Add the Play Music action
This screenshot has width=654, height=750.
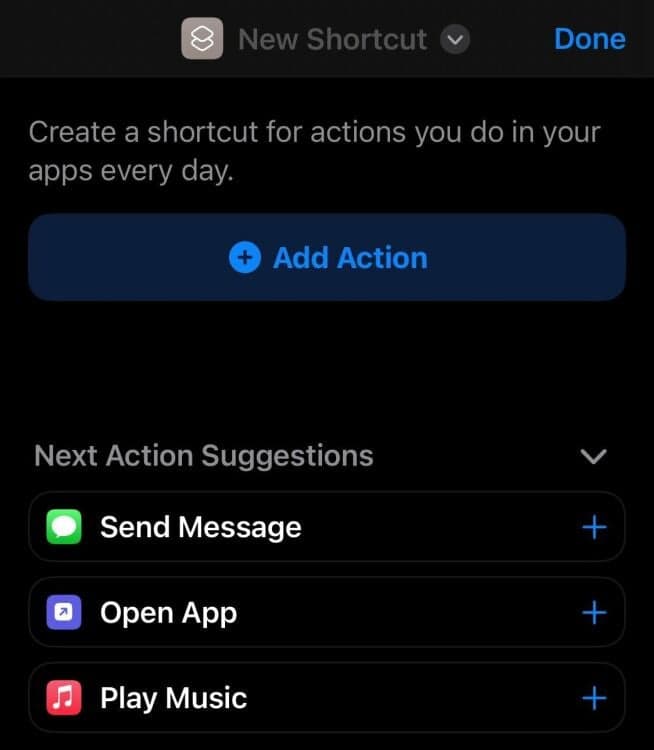(x=594, y=697)
